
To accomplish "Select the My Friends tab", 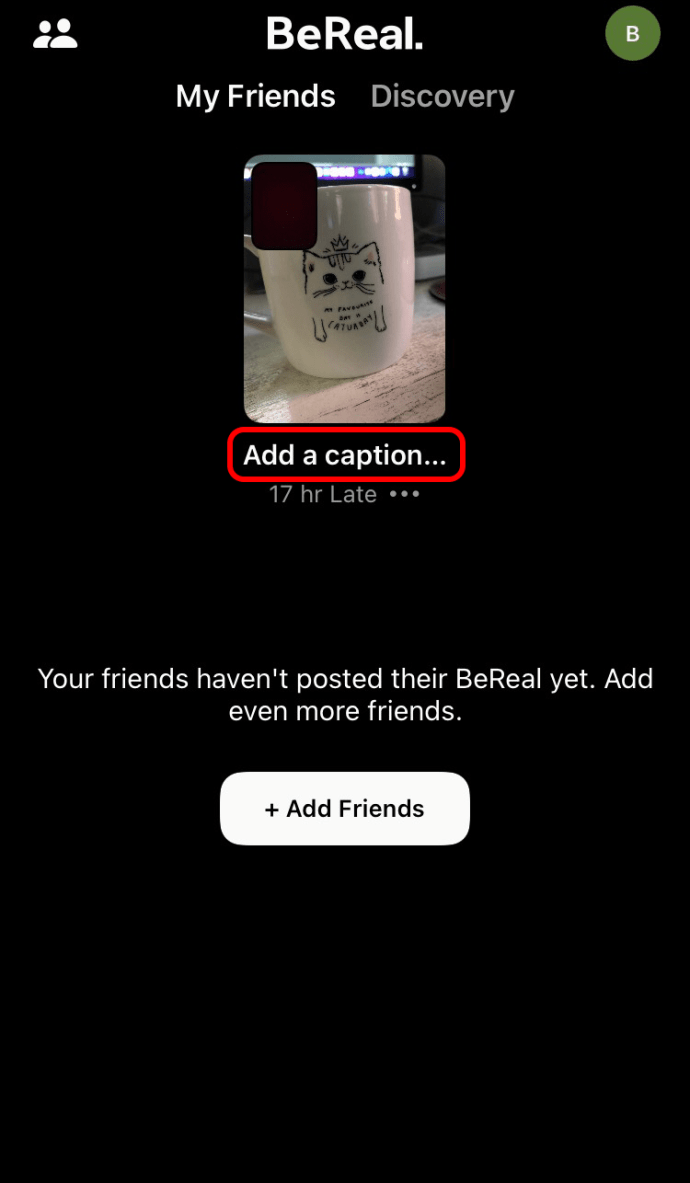I will pos(256,97).
